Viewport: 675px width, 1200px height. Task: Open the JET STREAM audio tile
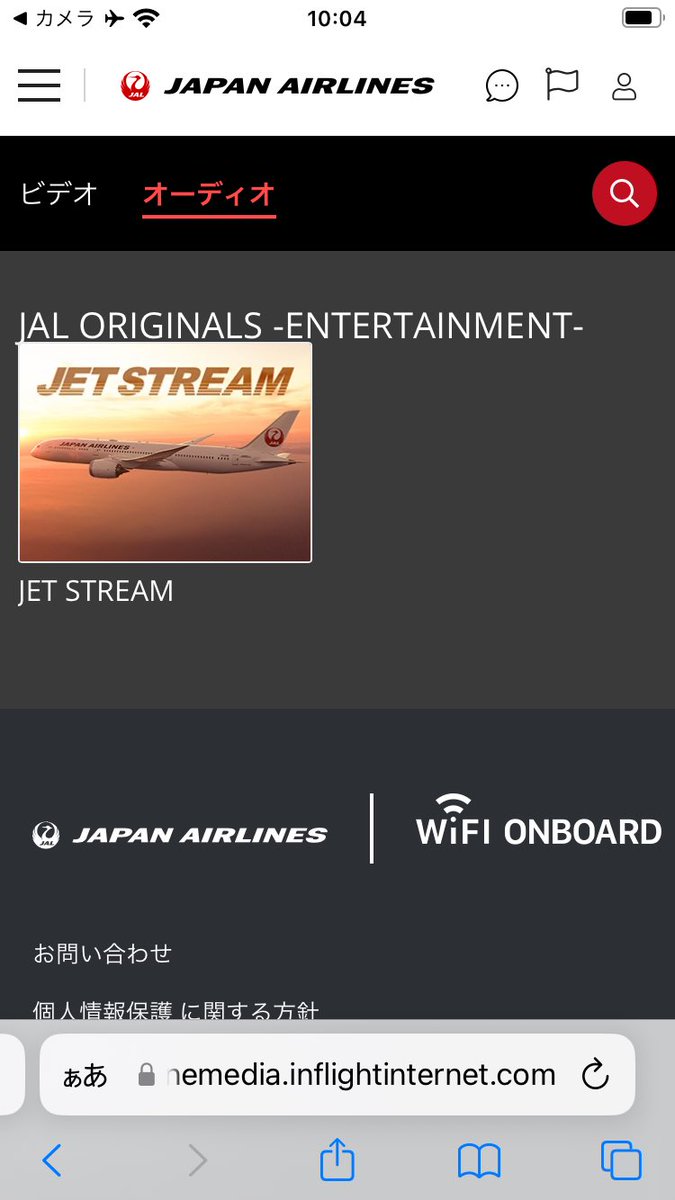[165, 452]
